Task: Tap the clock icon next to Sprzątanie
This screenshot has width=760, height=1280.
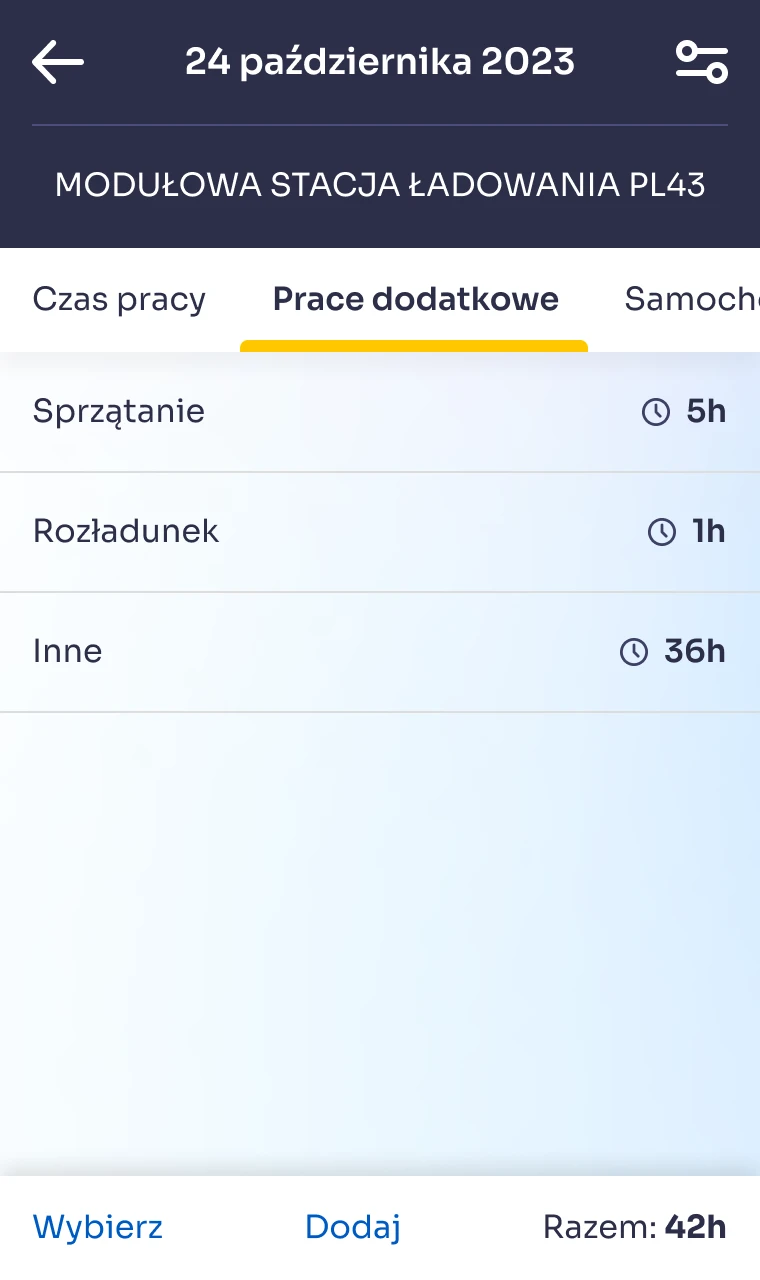Action: coord(657,411)
